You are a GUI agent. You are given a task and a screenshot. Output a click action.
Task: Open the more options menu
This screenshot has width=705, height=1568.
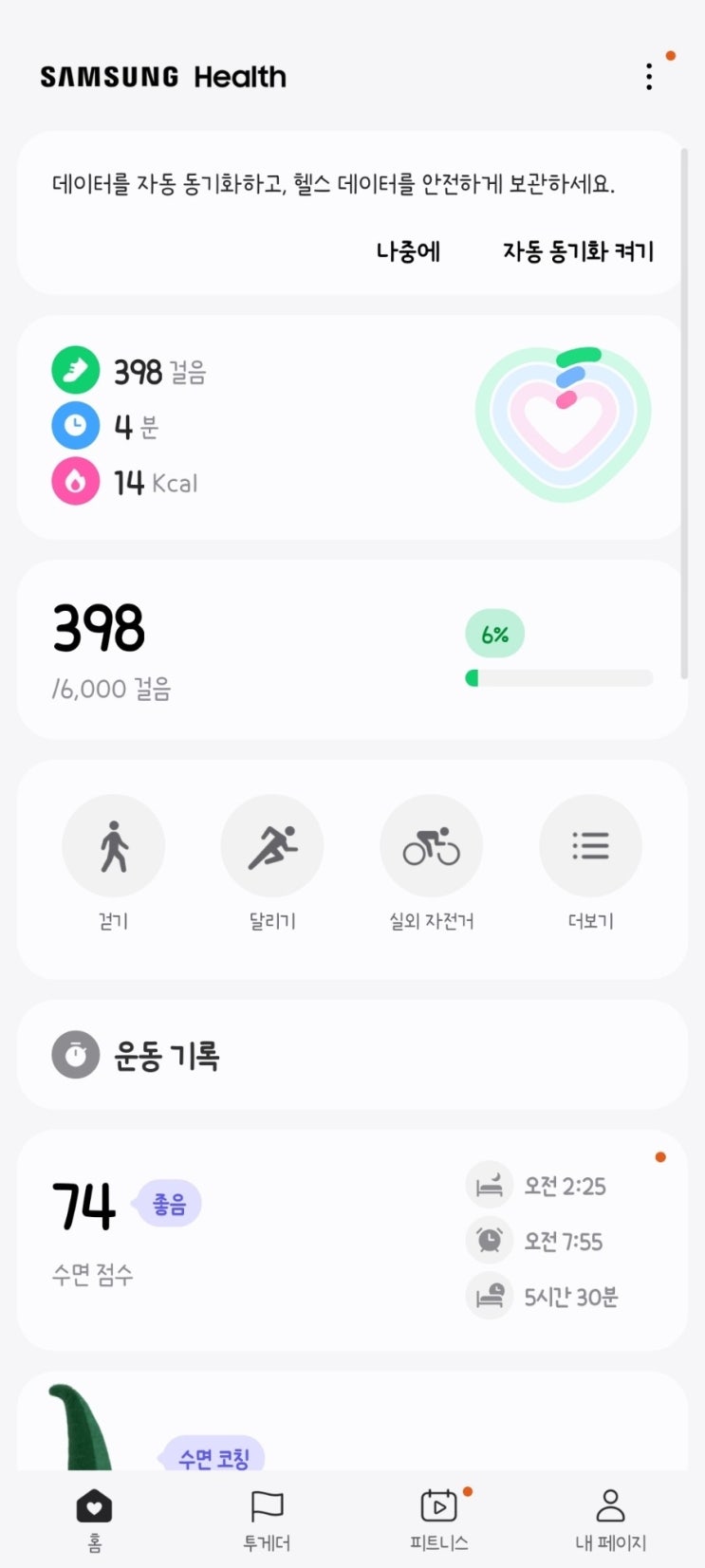pos(649,77)
